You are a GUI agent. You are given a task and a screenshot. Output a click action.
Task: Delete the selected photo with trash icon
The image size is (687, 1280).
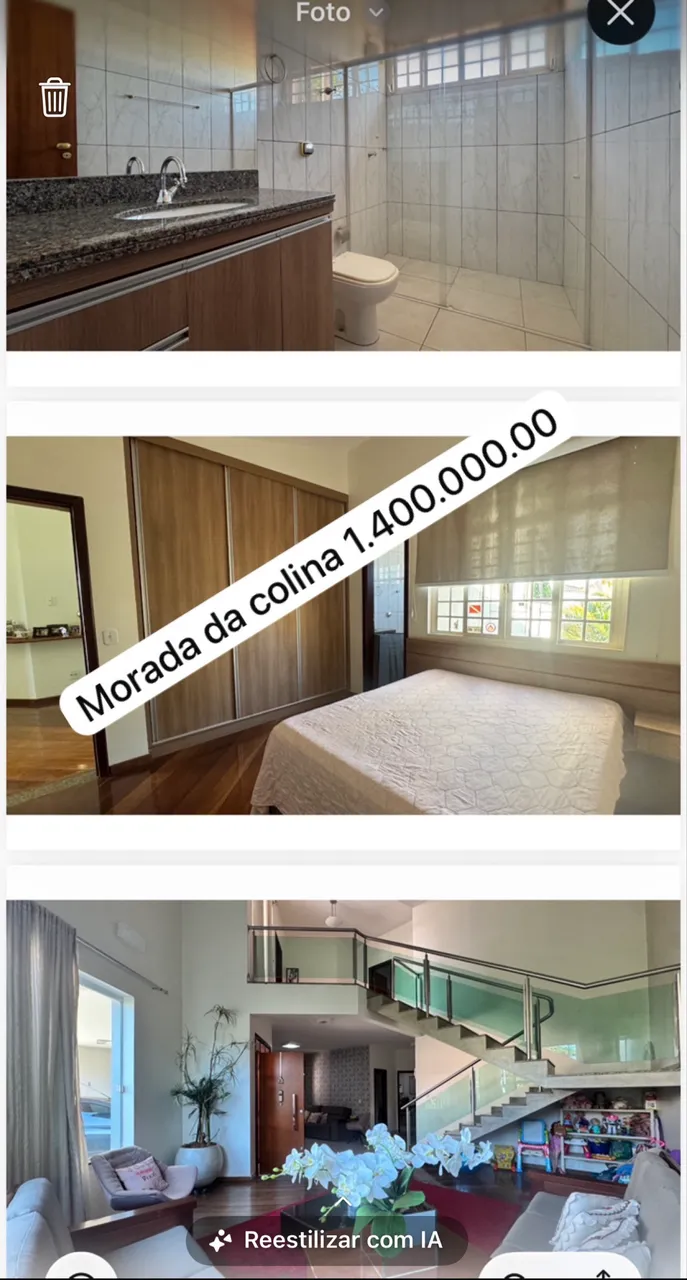tap(54, 97)
